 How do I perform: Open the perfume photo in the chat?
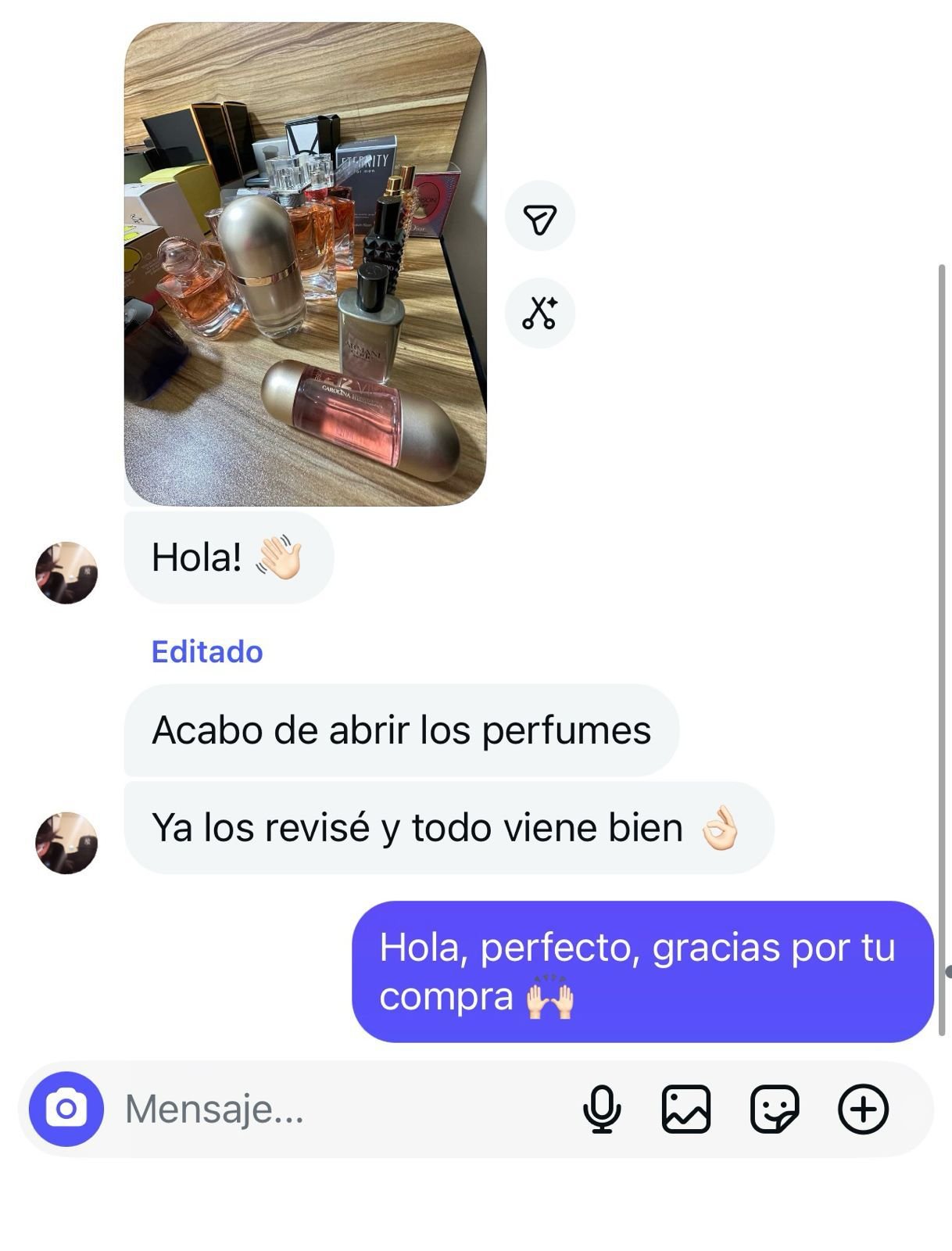pos(305,263)
